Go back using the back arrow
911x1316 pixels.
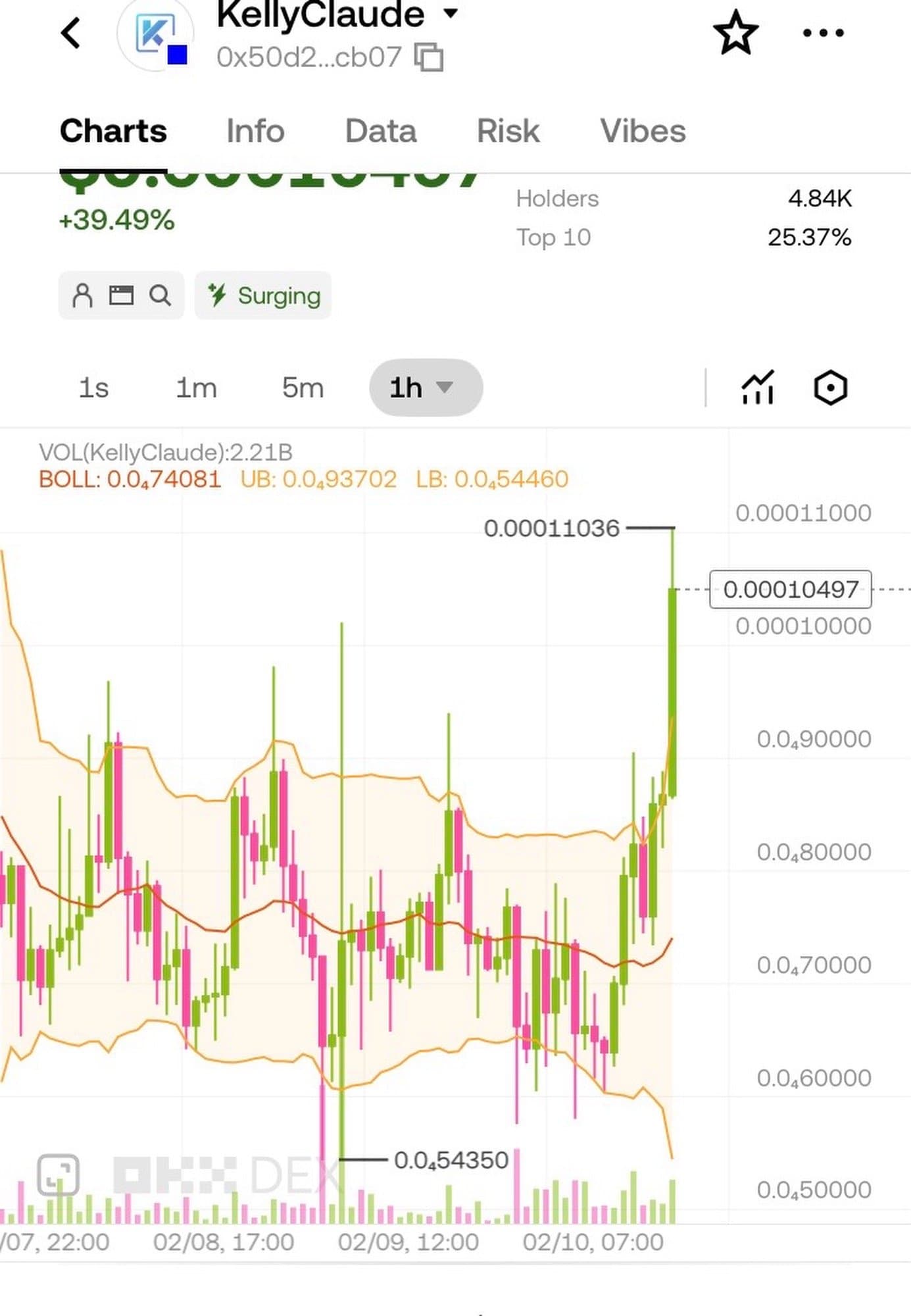70,33
